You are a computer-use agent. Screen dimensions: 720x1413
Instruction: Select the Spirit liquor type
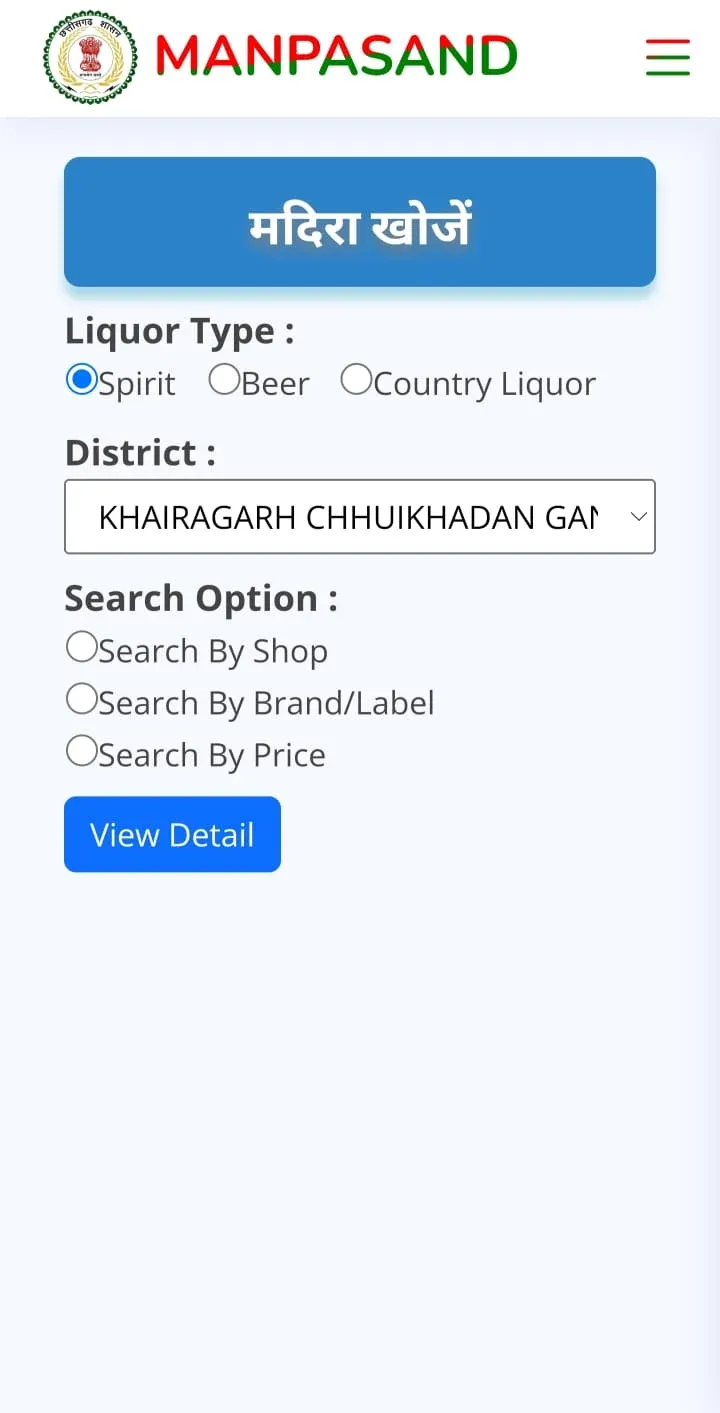[81, 381]
